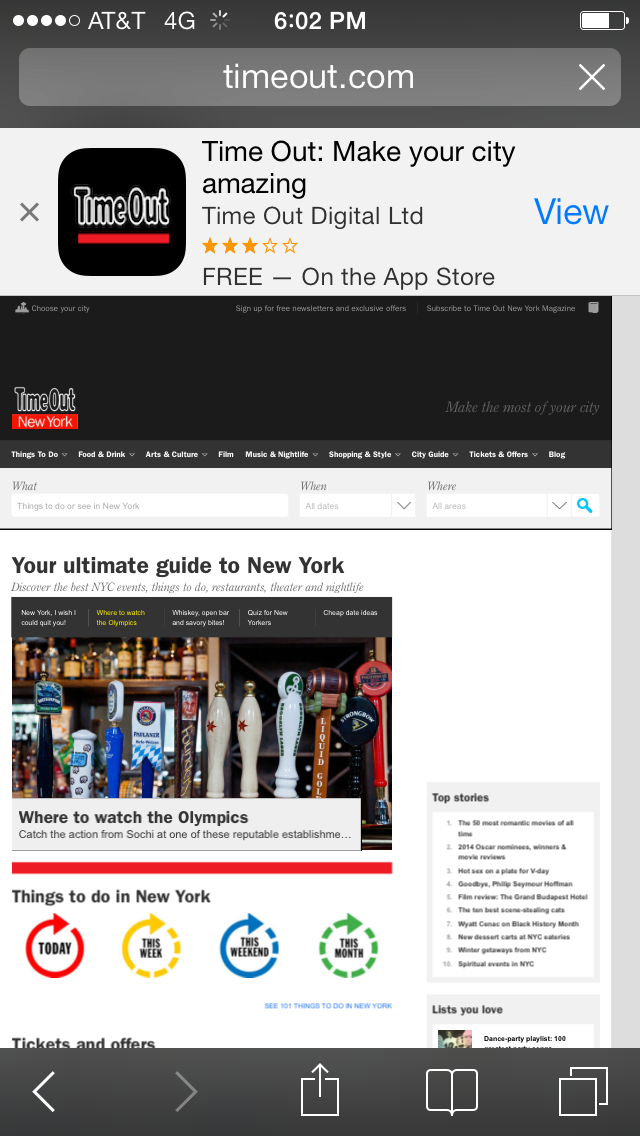Image resolution: width=640 pixels, height=1136 pixels.
Task: Open Safari share sheet
Action: (x=320, y=1089)
